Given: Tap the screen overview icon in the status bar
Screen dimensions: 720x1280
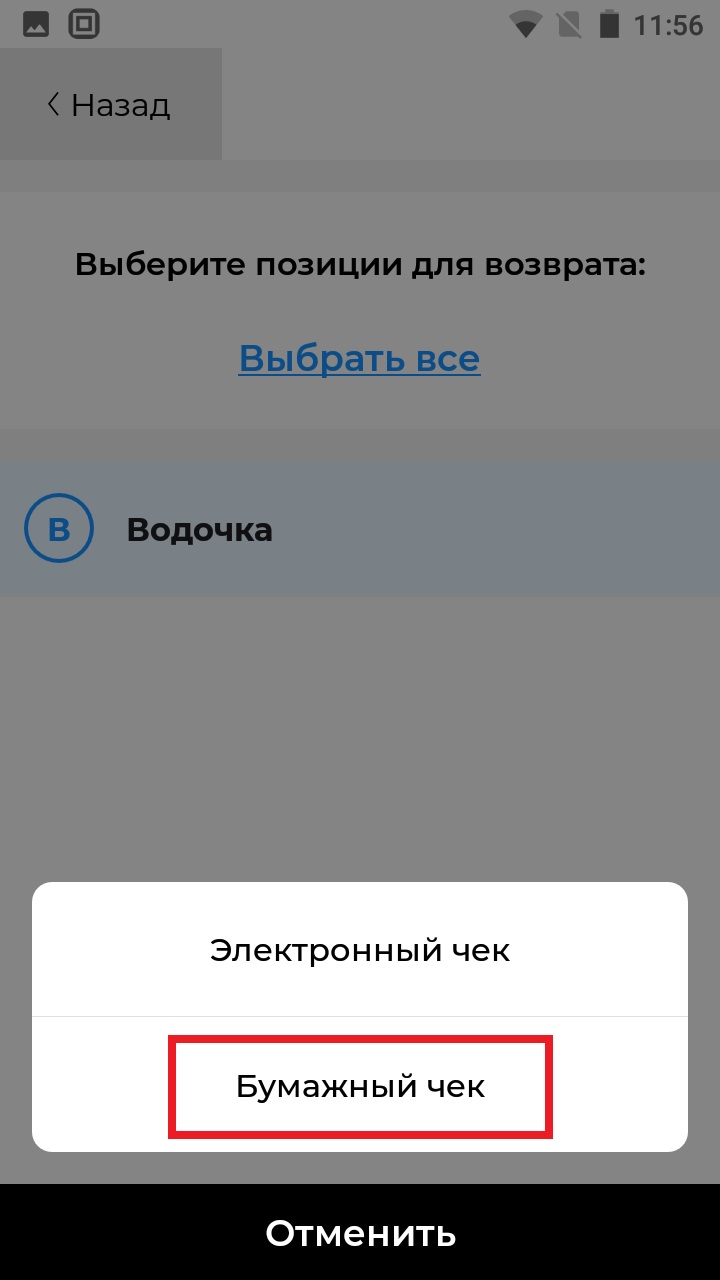Looking at the screenshot, I should point(84,23).
